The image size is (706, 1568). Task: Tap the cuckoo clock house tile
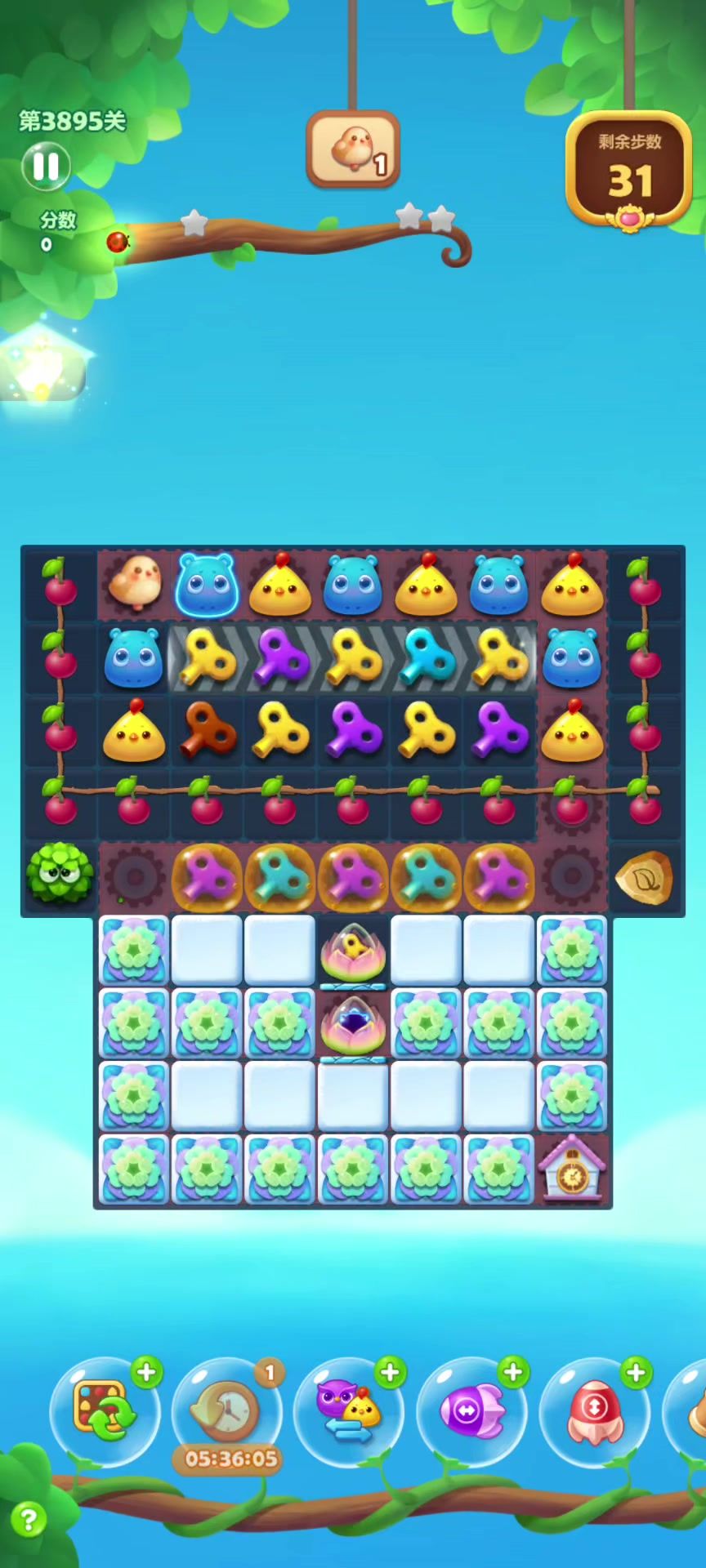(x=572, y=1169)
